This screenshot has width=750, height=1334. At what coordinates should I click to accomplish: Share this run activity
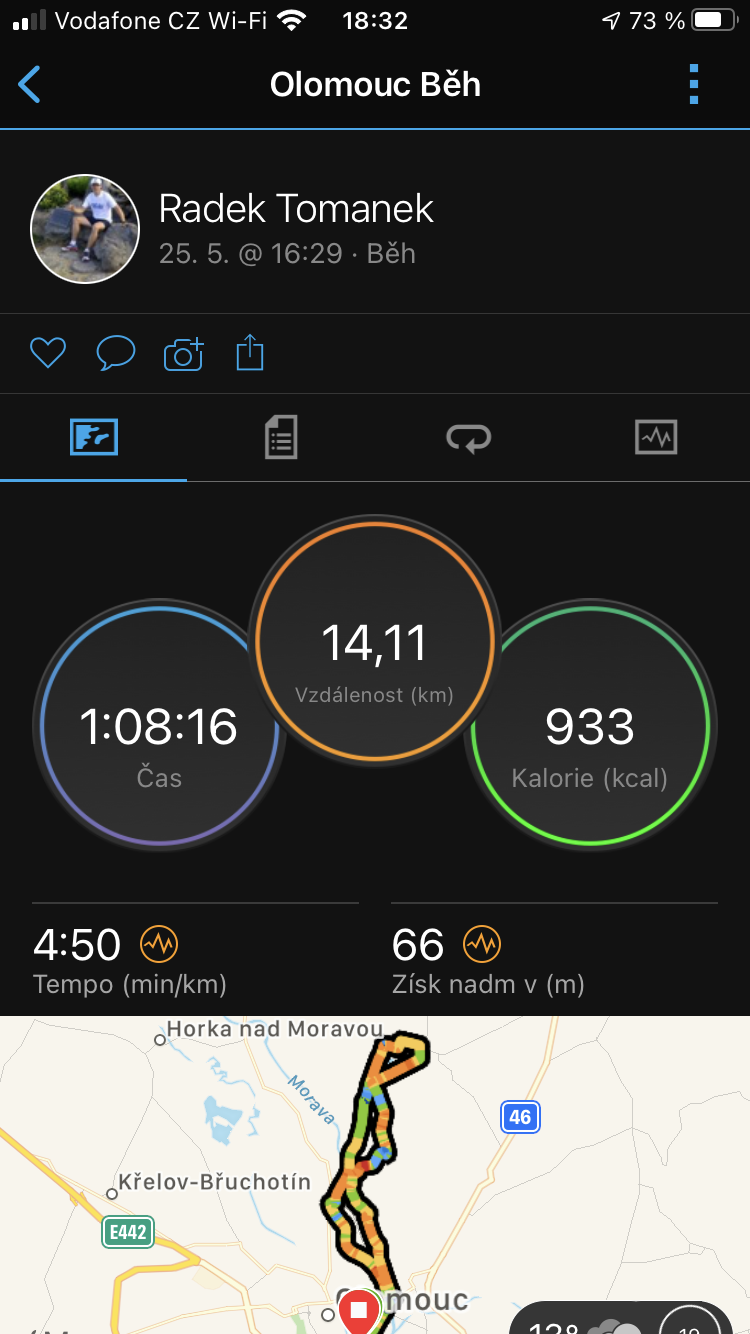tap(250, 353)
